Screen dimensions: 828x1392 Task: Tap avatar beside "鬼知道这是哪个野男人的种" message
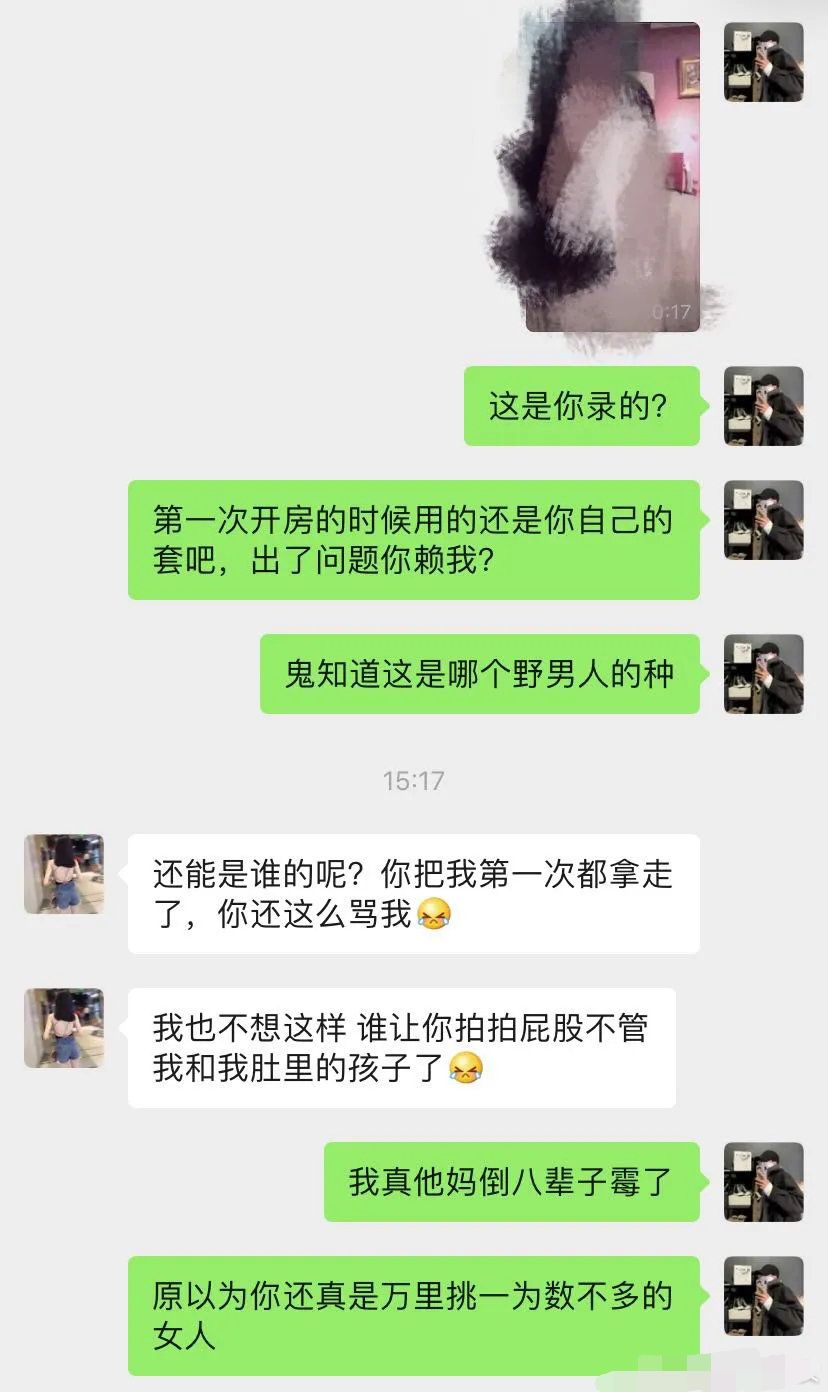(x=763, y=674)
